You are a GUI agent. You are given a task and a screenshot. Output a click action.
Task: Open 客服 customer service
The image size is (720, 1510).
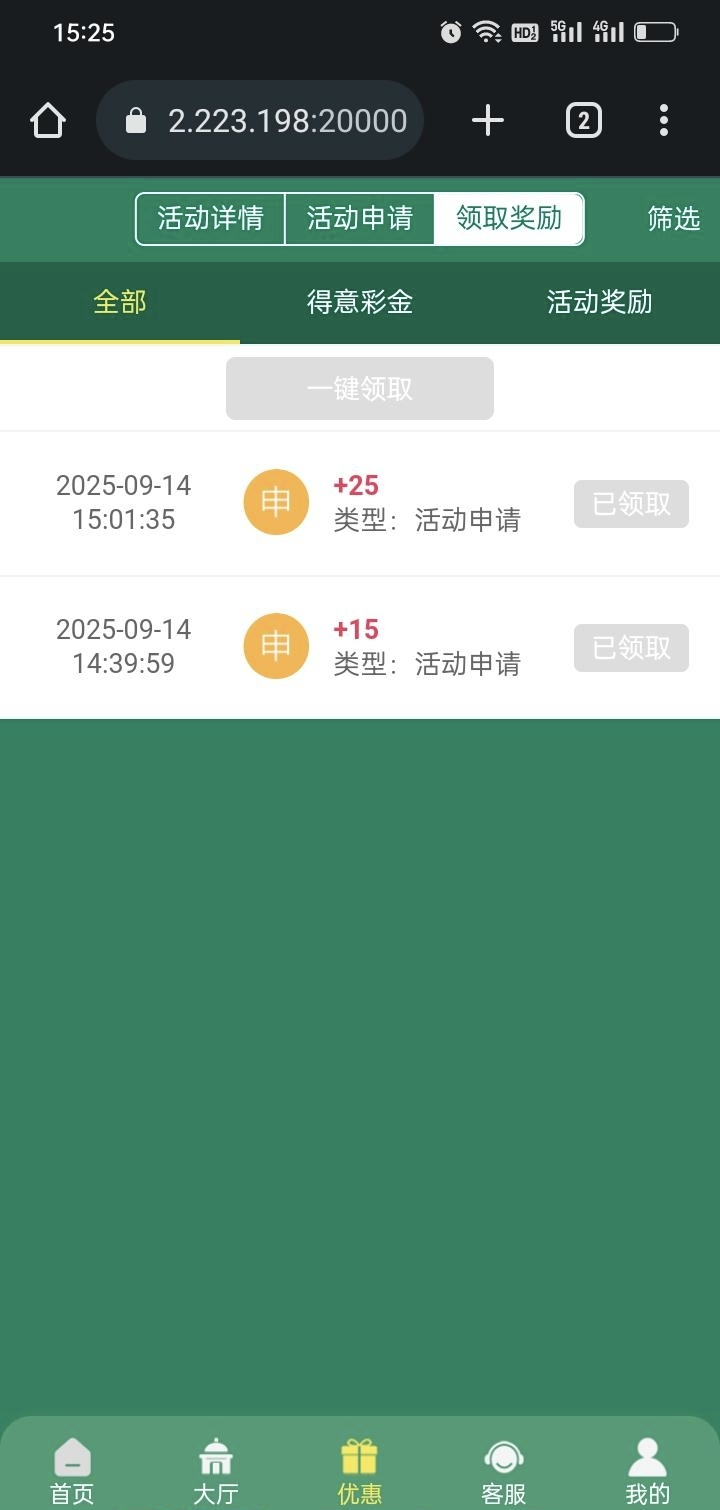point(504,1471)
